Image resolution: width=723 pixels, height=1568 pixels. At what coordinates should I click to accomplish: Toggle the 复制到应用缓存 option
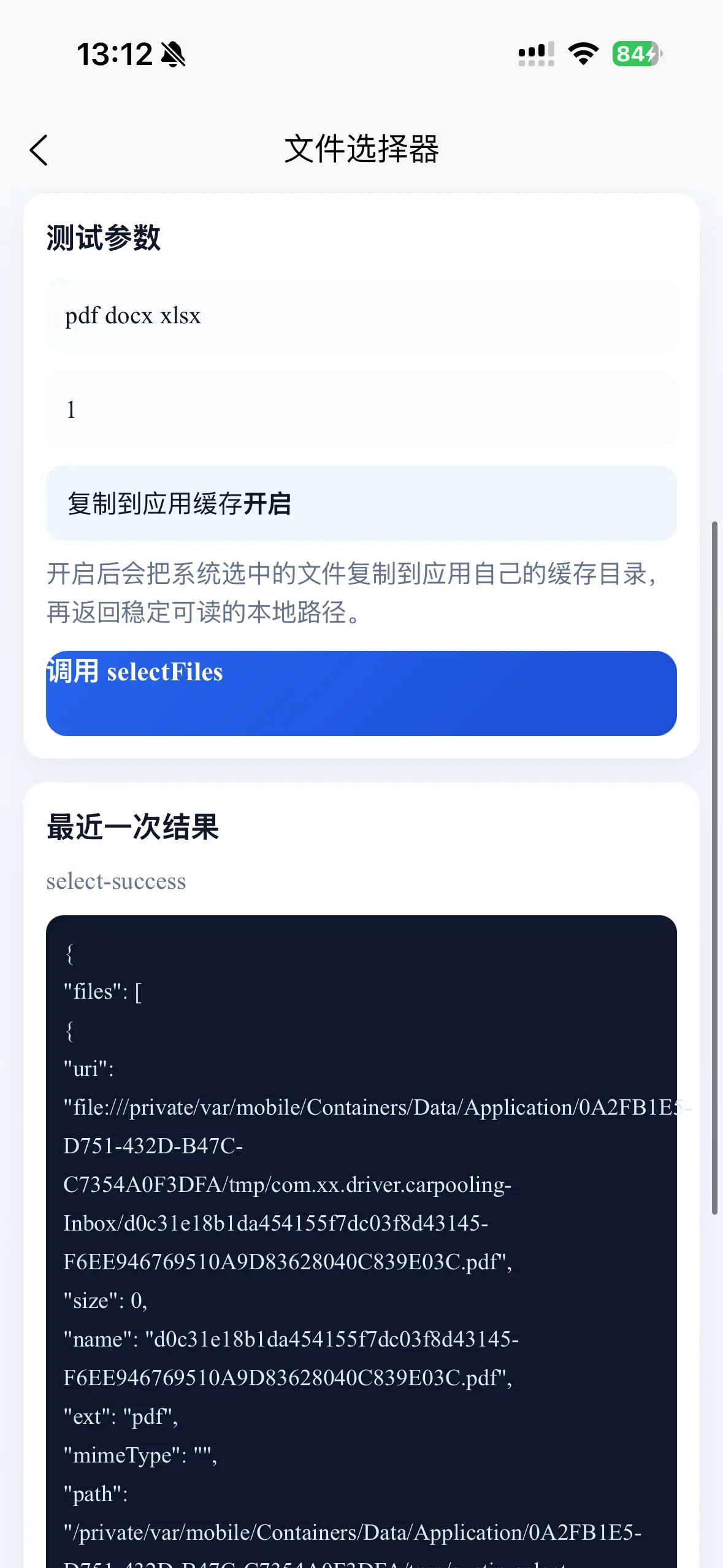click(x=361, y=504)
